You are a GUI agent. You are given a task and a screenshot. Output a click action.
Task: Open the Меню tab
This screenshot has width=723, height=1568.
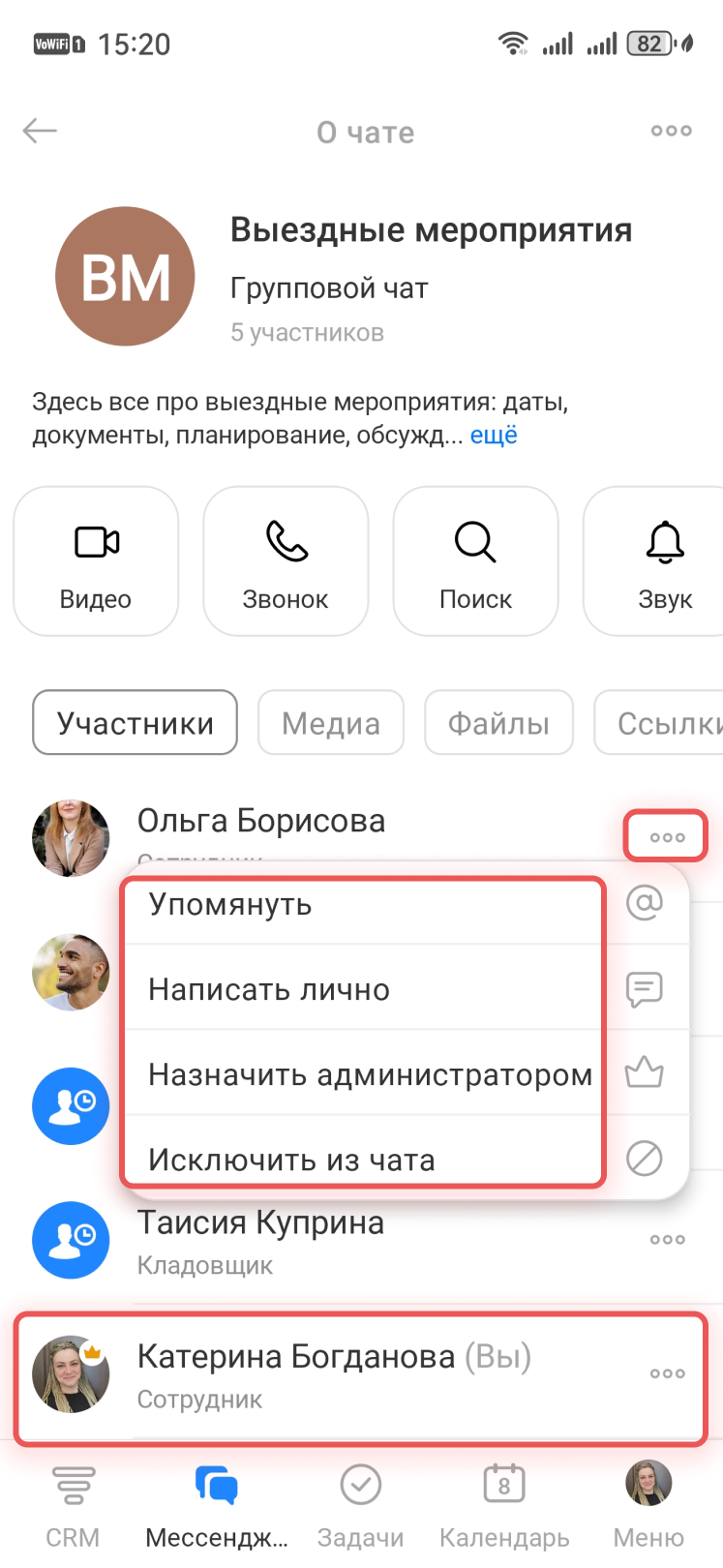(x=648, y=1506)
